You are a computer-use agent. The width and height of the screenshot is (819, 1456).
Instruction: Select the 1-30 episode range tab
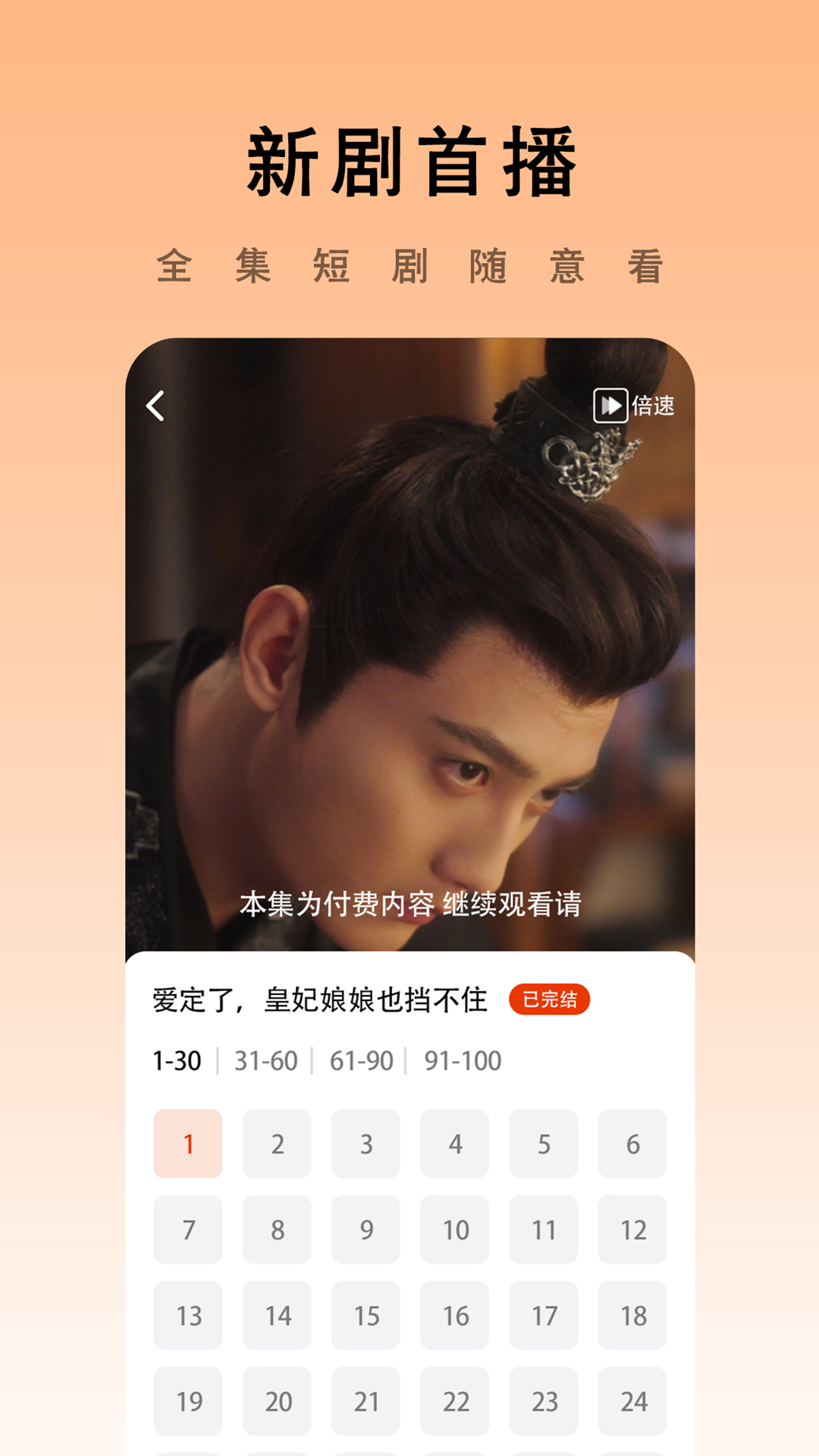tap(175, 1062)
